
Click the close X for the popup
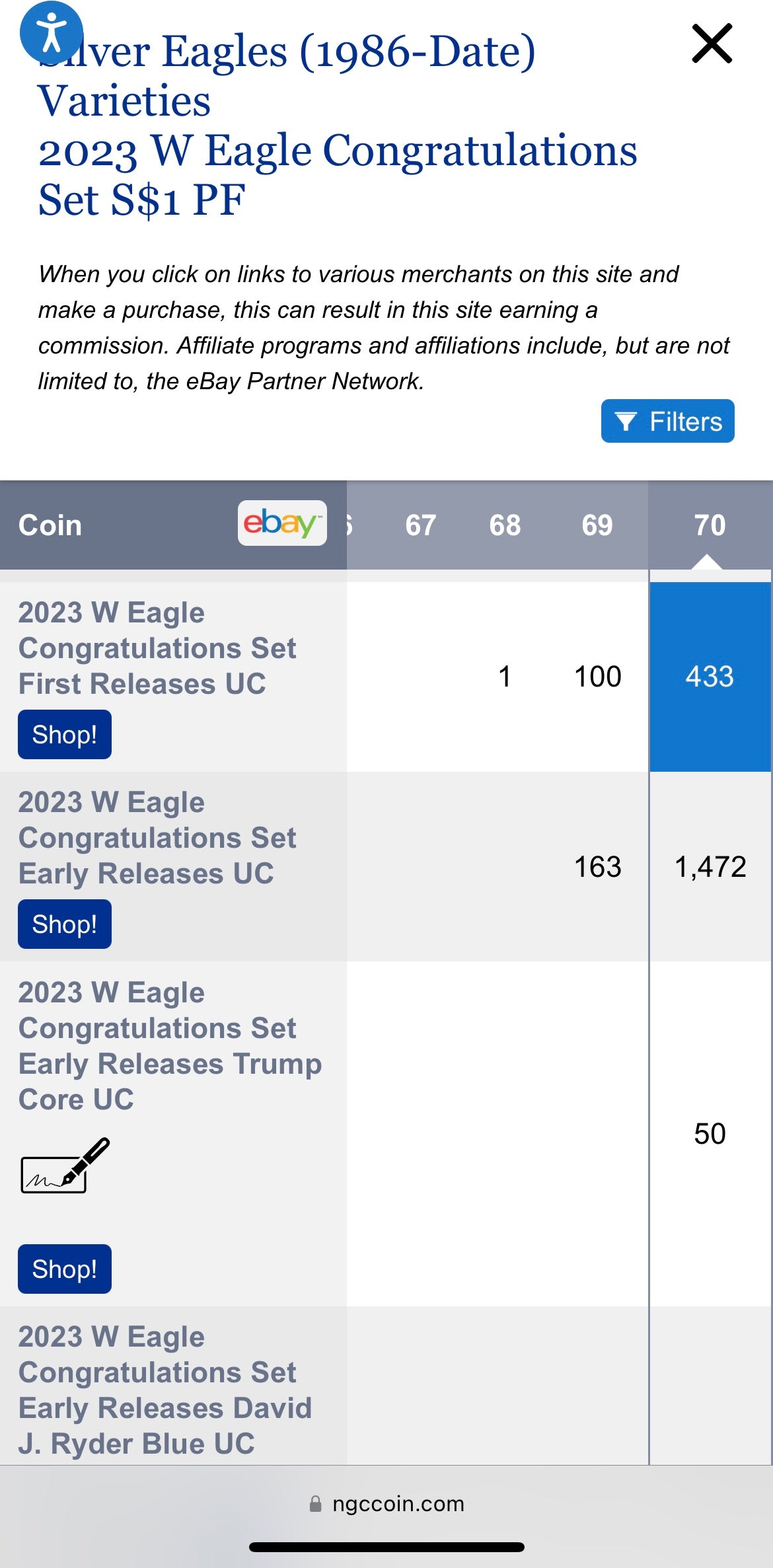[711, 44]
